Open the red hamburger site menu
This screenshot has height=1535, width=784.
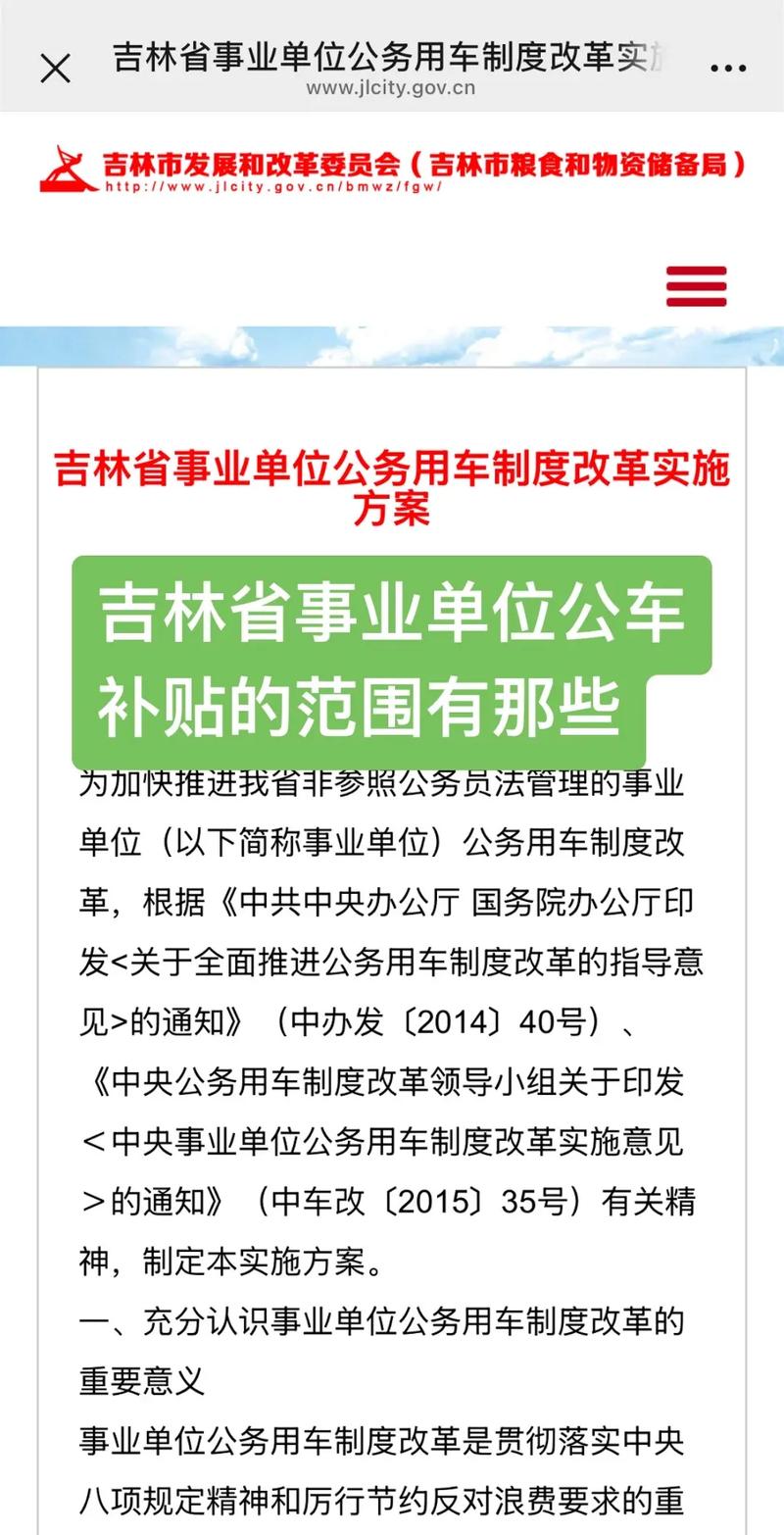point(697,286)
